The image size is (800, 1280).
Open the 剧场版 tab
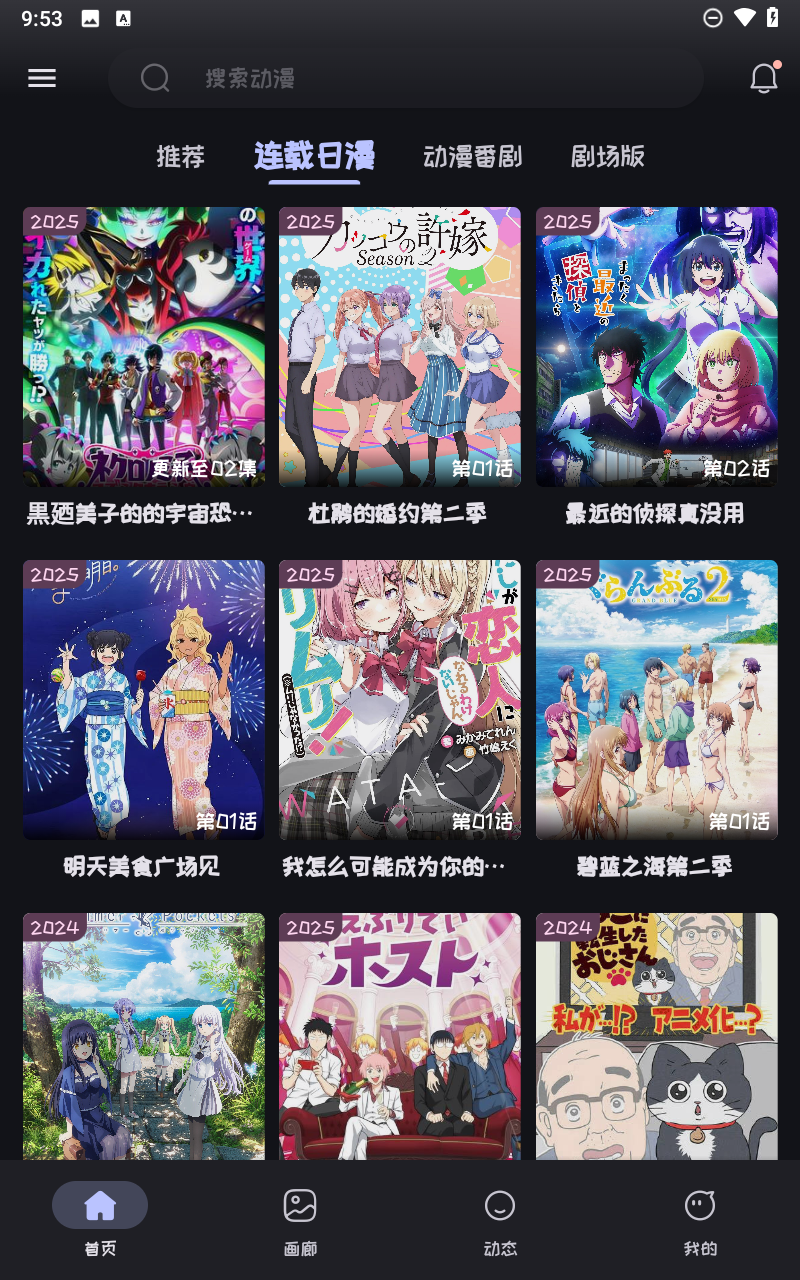608,157
